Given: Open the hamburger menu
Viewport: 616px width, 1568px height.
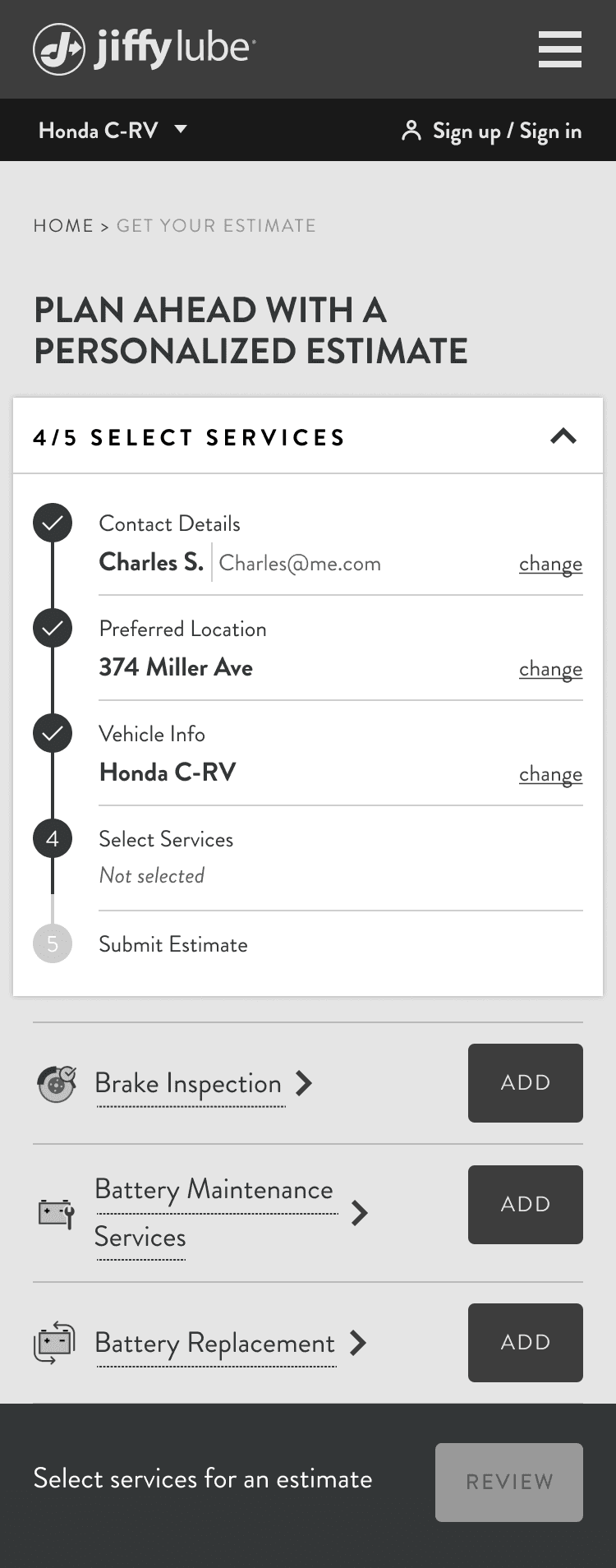Looking at the screenshot, I should click(x=560, y=49).
